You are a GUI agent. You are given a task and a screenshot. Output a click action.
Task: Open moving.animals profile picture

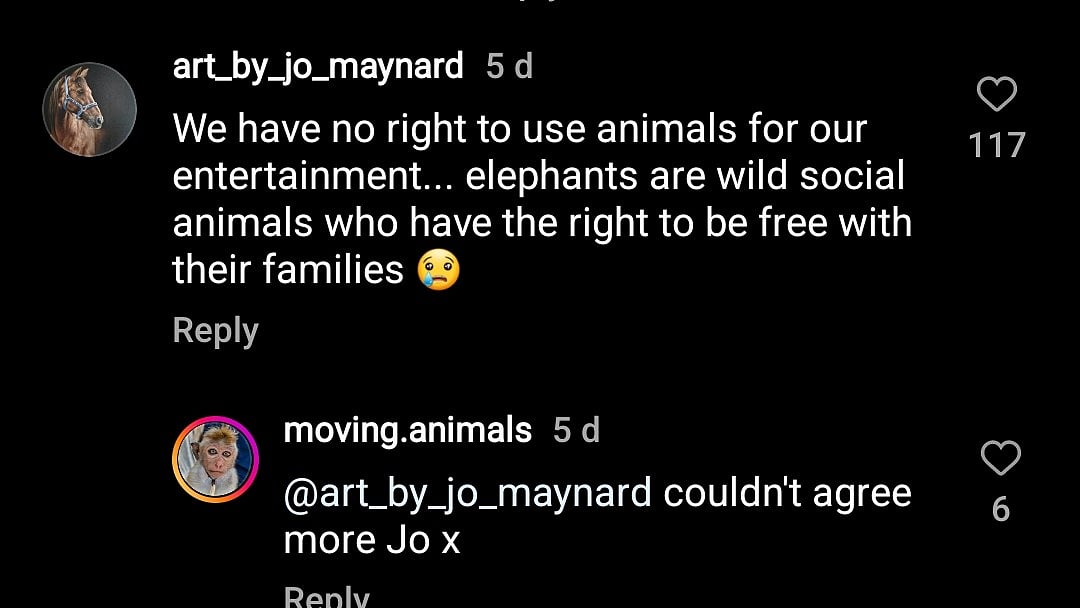coord(216,459)
